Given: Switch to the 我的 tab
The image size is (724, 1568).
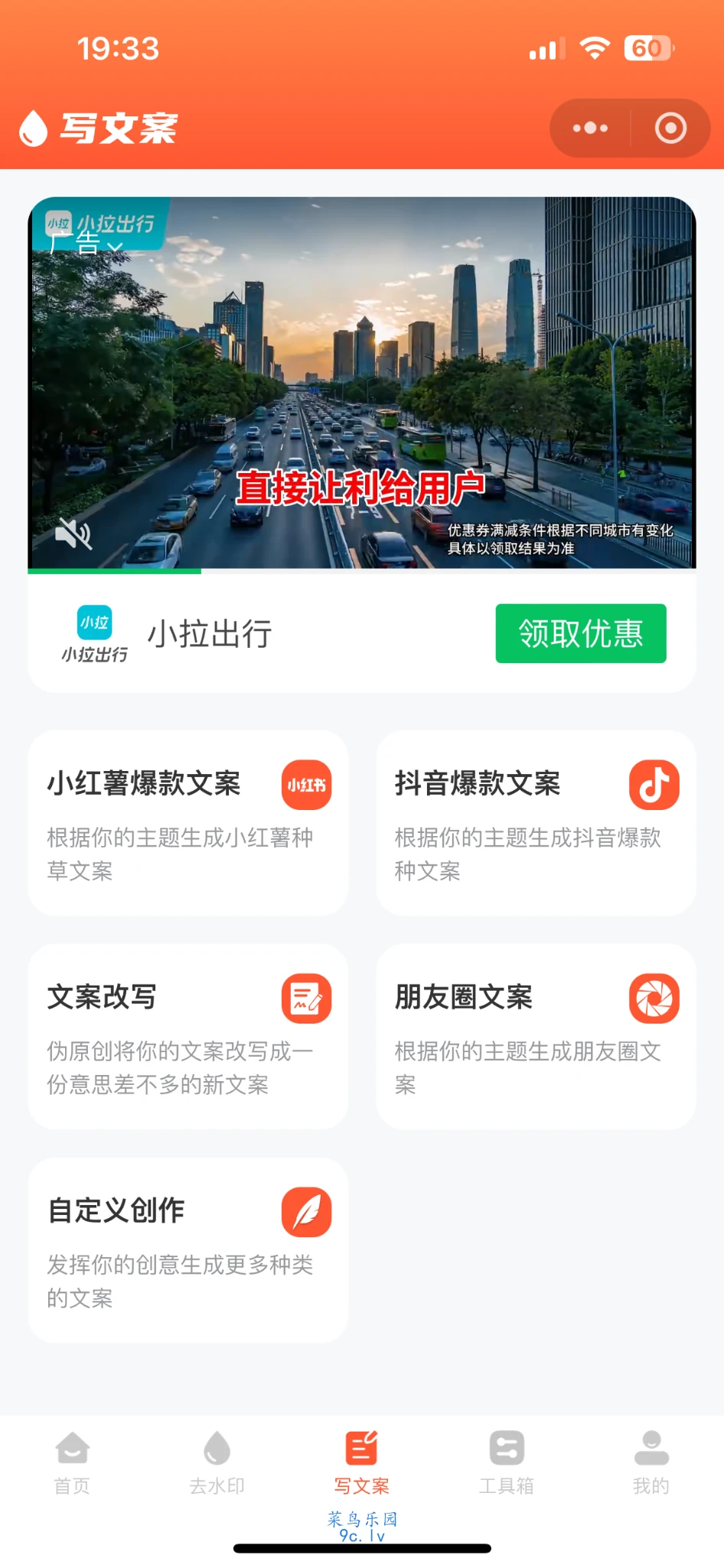Looking at the screenshot, I should click(x=651, y=1462).
